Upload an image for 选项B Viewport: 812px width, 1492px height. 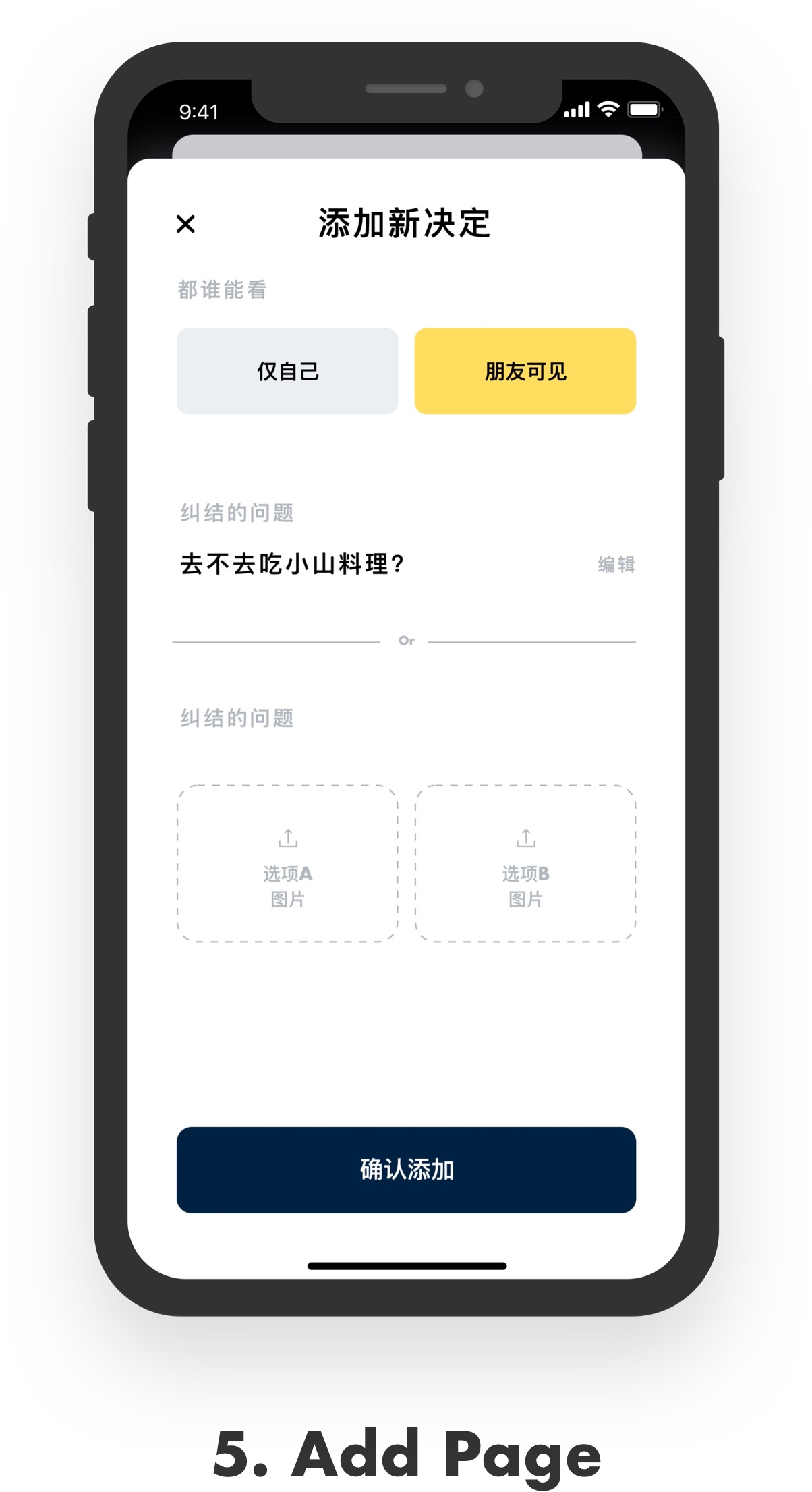click(525, 863)
